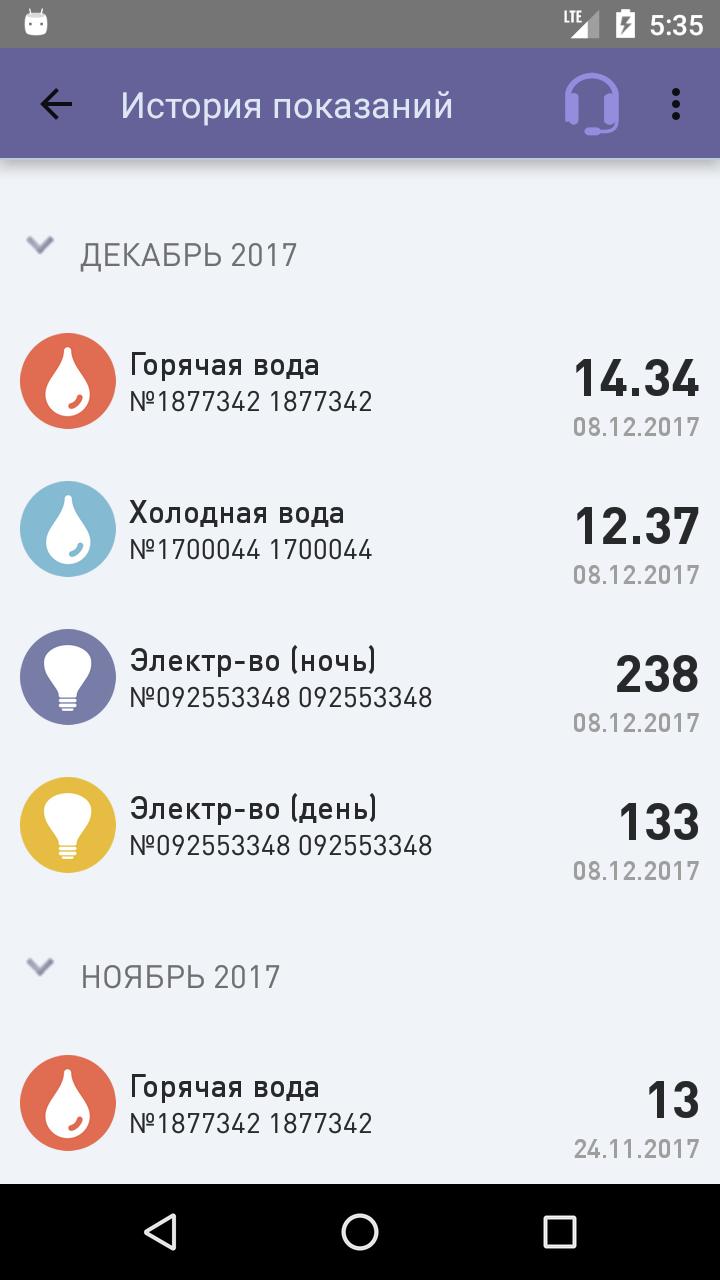Open support via the headset icon

[592, 104]
